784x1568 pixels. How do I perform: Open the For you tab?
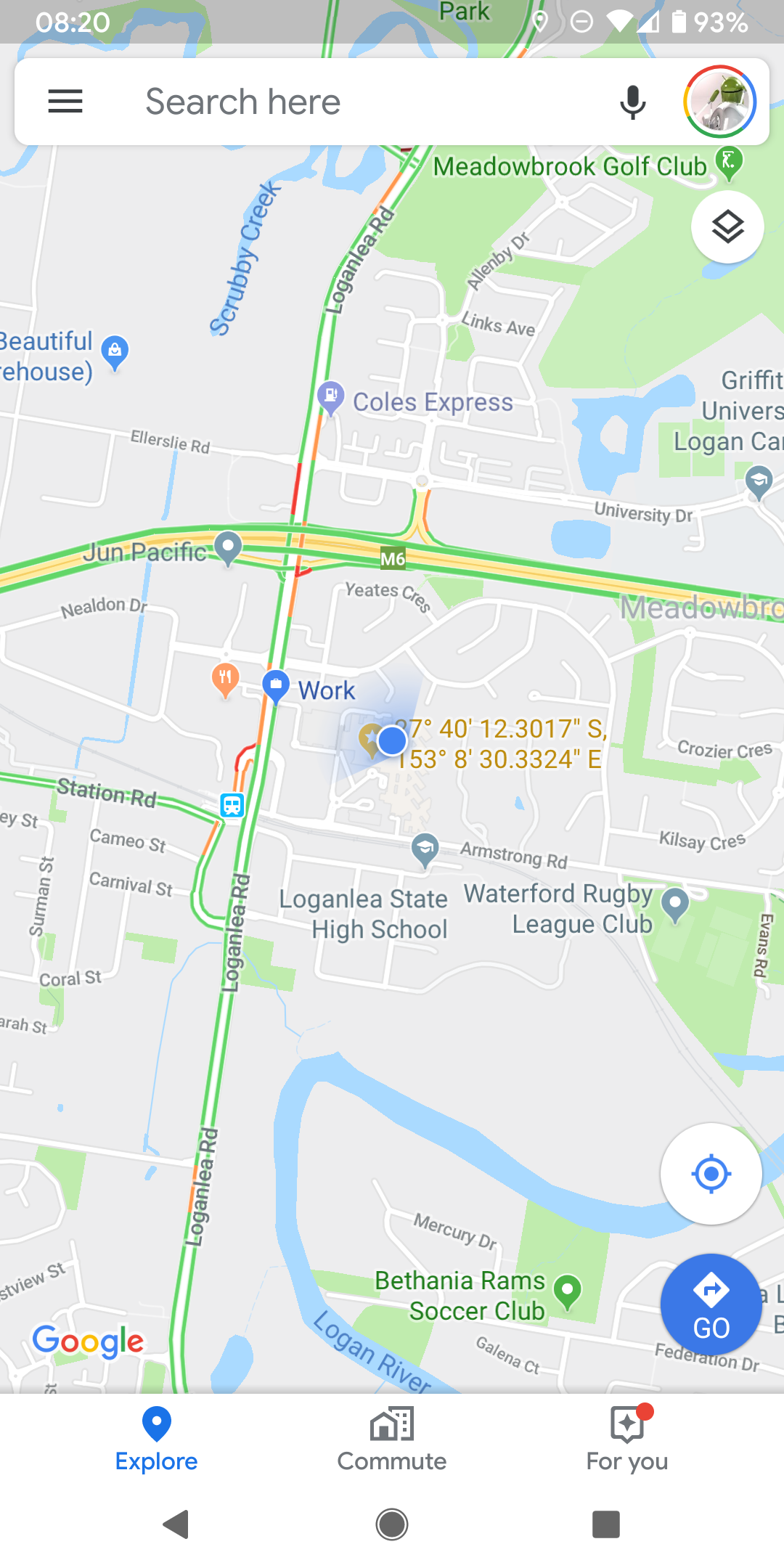pyautogui.click(x=627, y=1440)
